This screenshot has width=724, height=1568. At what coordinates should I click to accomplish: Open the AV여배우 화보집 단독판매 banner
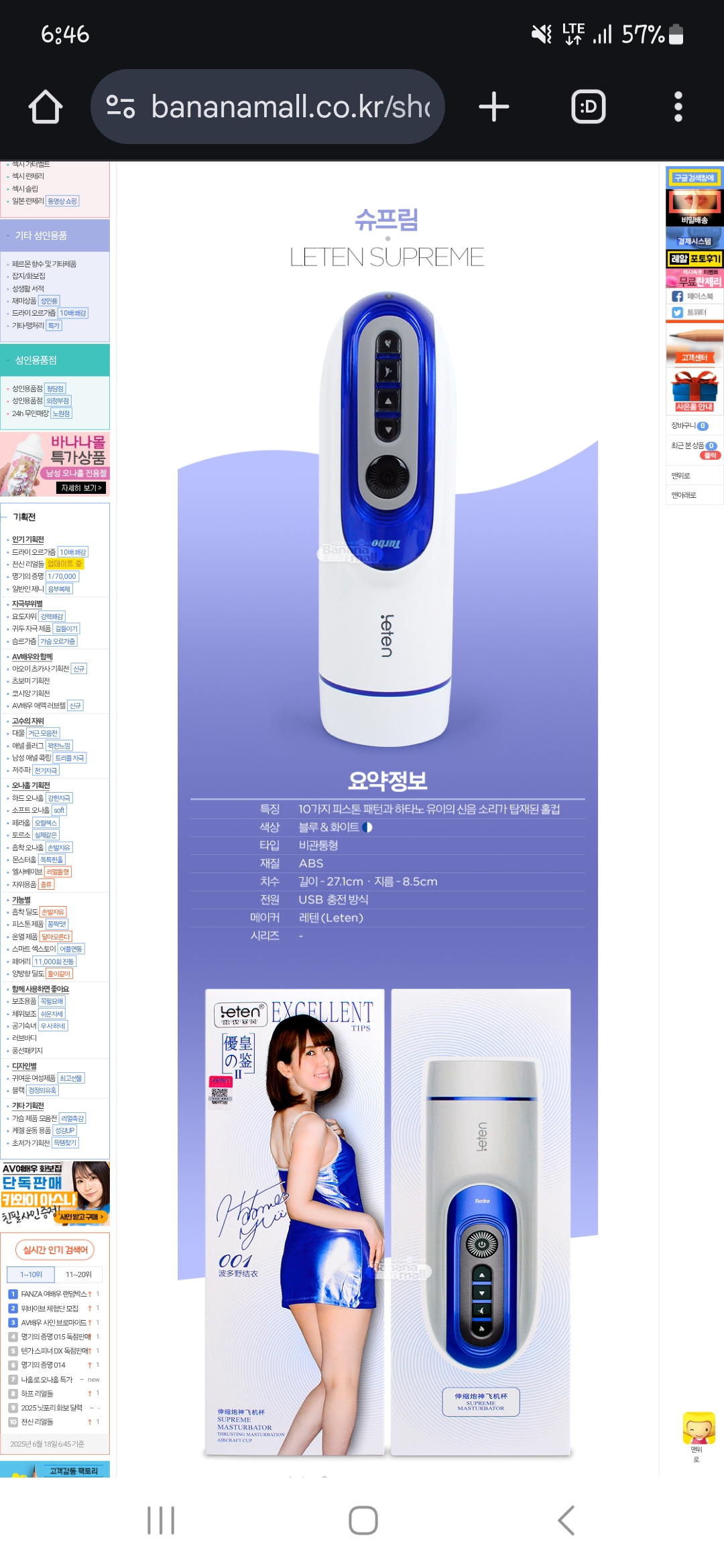point(55,1193)
